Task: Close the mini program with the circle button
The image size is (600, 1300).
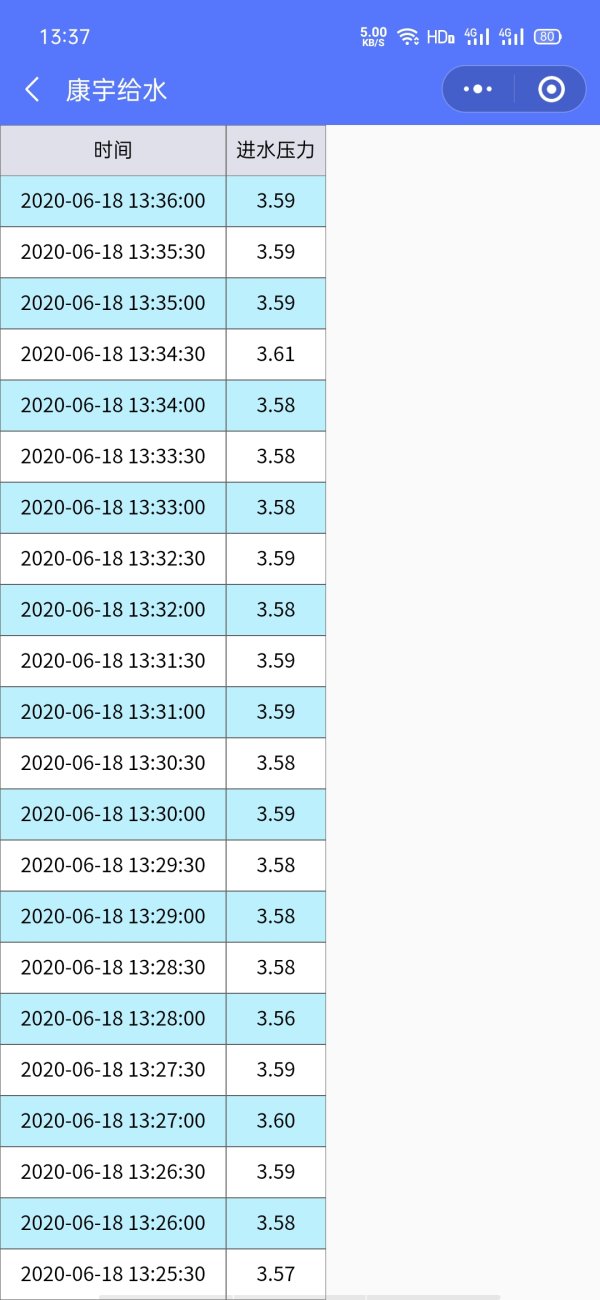Action: (551, 89)
